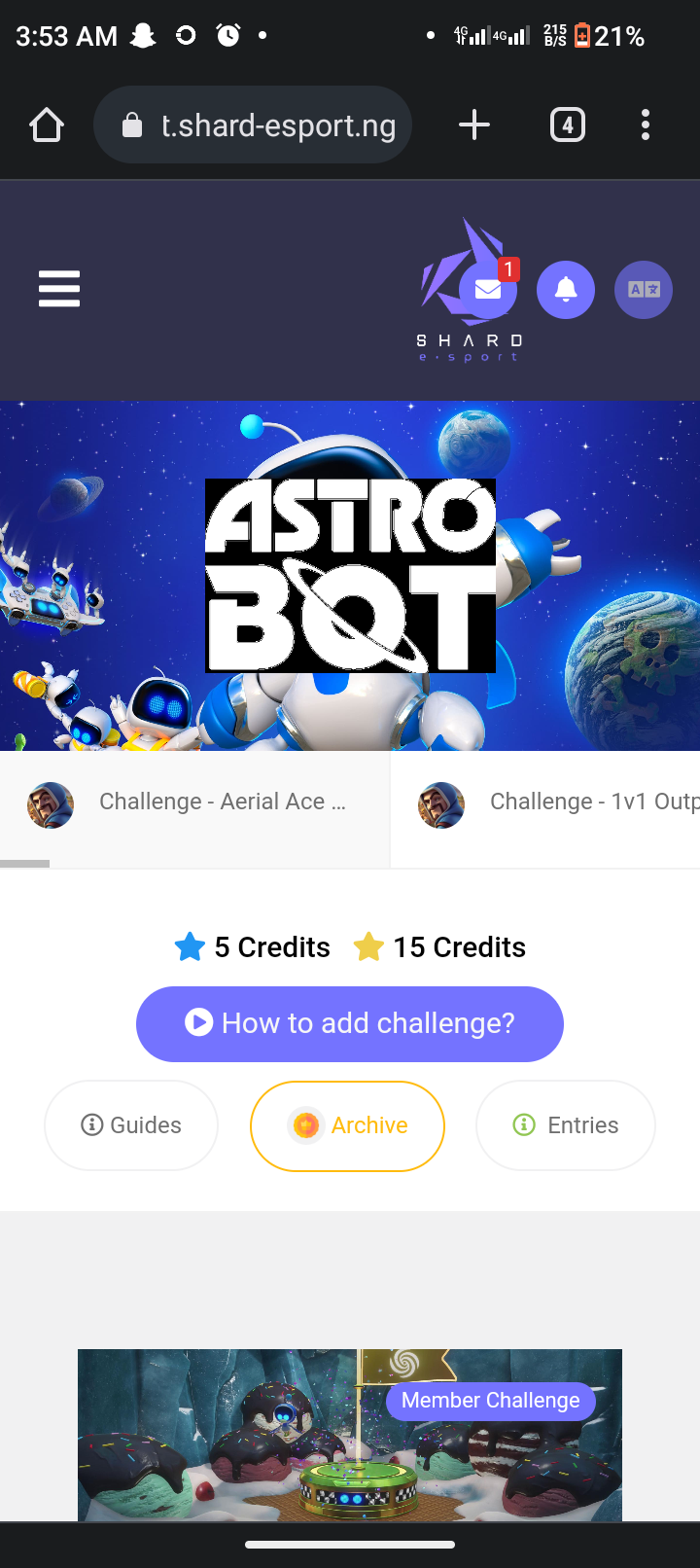Select the Challenge - Aerial Ace tab

[194, 802]
